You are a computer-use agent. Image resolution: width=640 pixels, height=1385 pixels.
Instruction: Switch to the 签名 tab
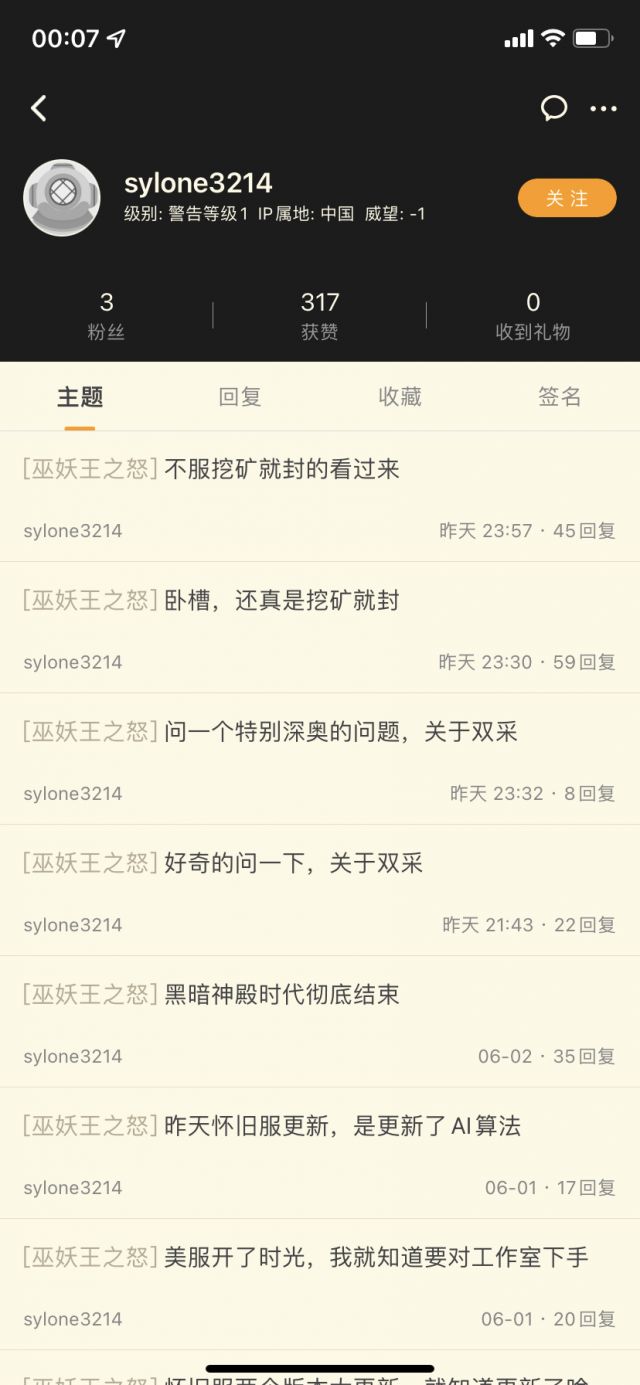[x=559, y=397]
